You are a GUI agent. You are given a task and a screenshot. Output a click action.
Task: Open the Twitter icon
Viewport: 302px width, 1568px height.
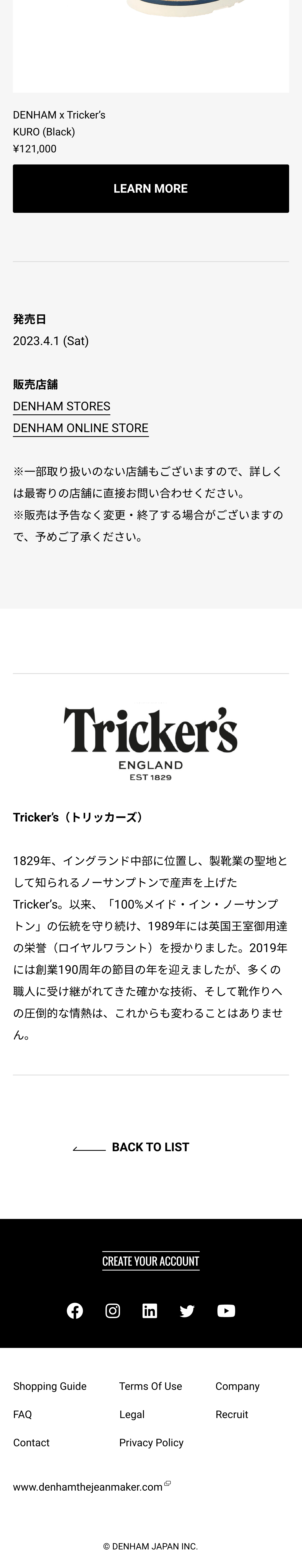187,1310
